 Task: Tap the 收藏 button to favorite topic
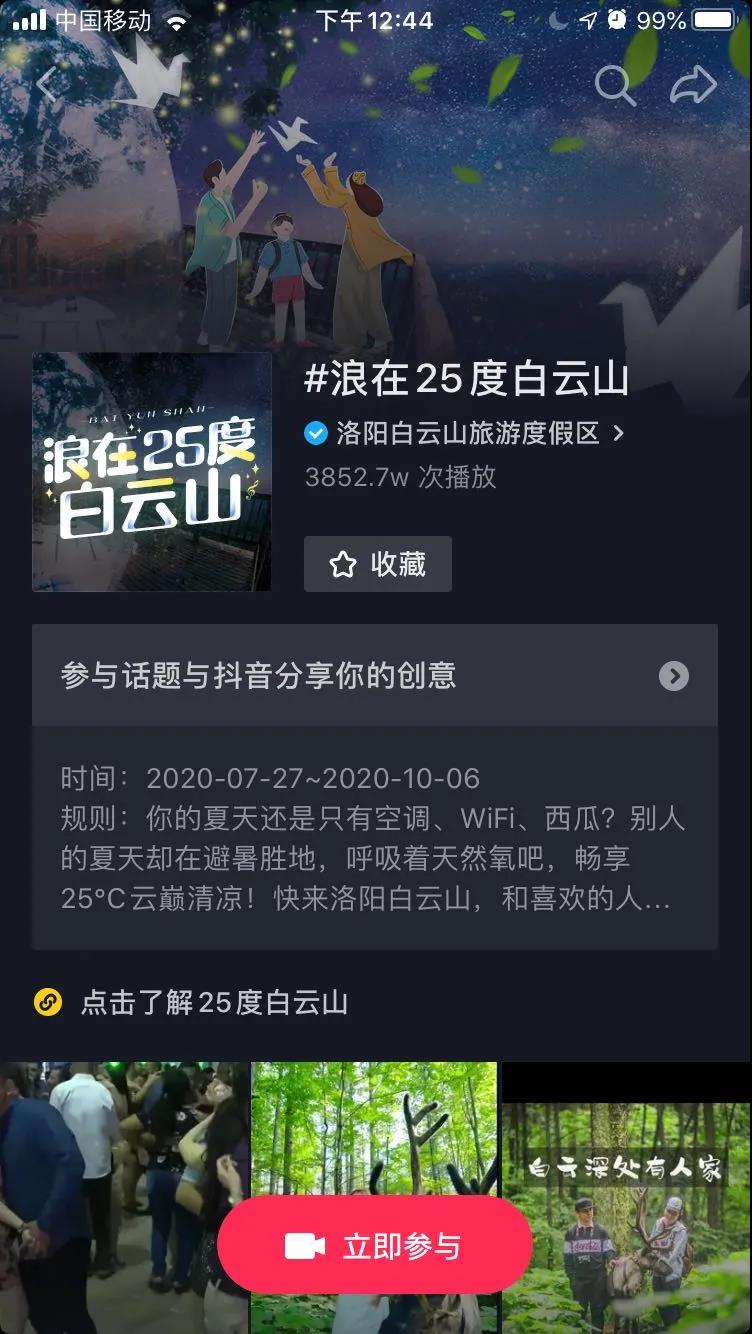click(x=378, y=564)
